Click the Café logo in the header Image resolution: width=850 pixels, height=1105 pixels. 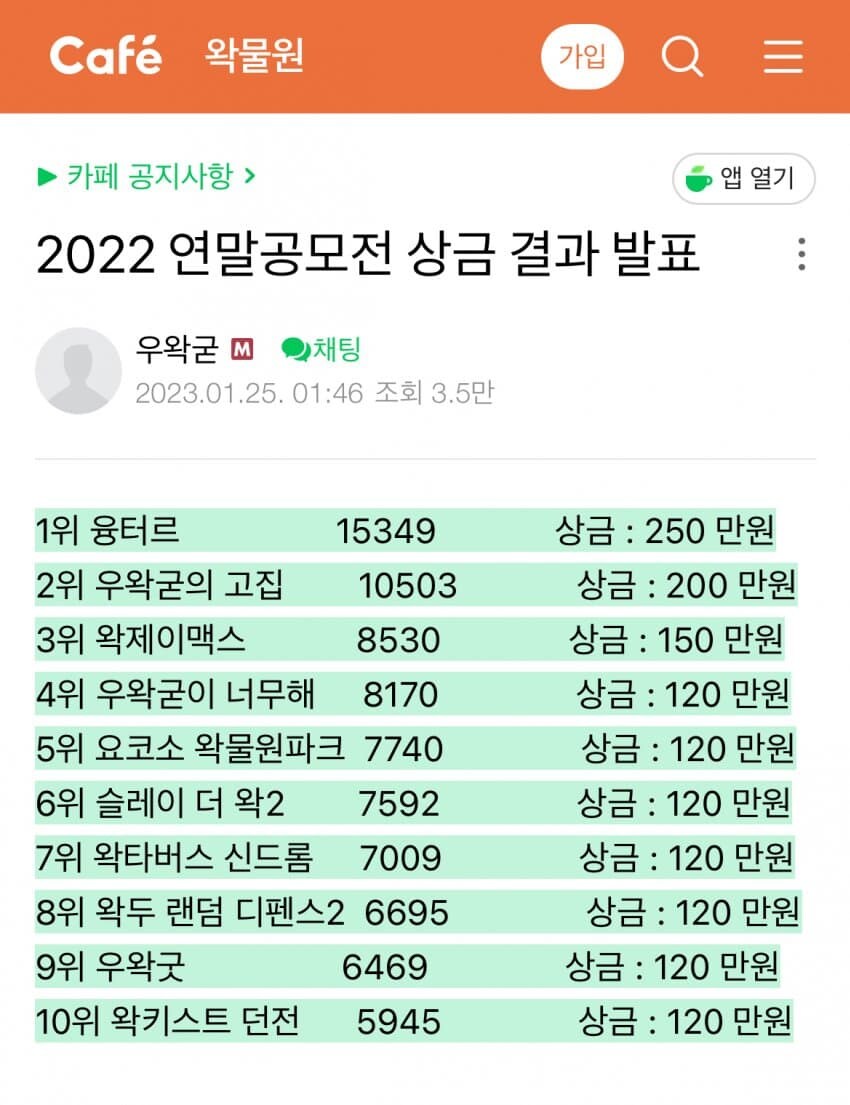(105, 55)
